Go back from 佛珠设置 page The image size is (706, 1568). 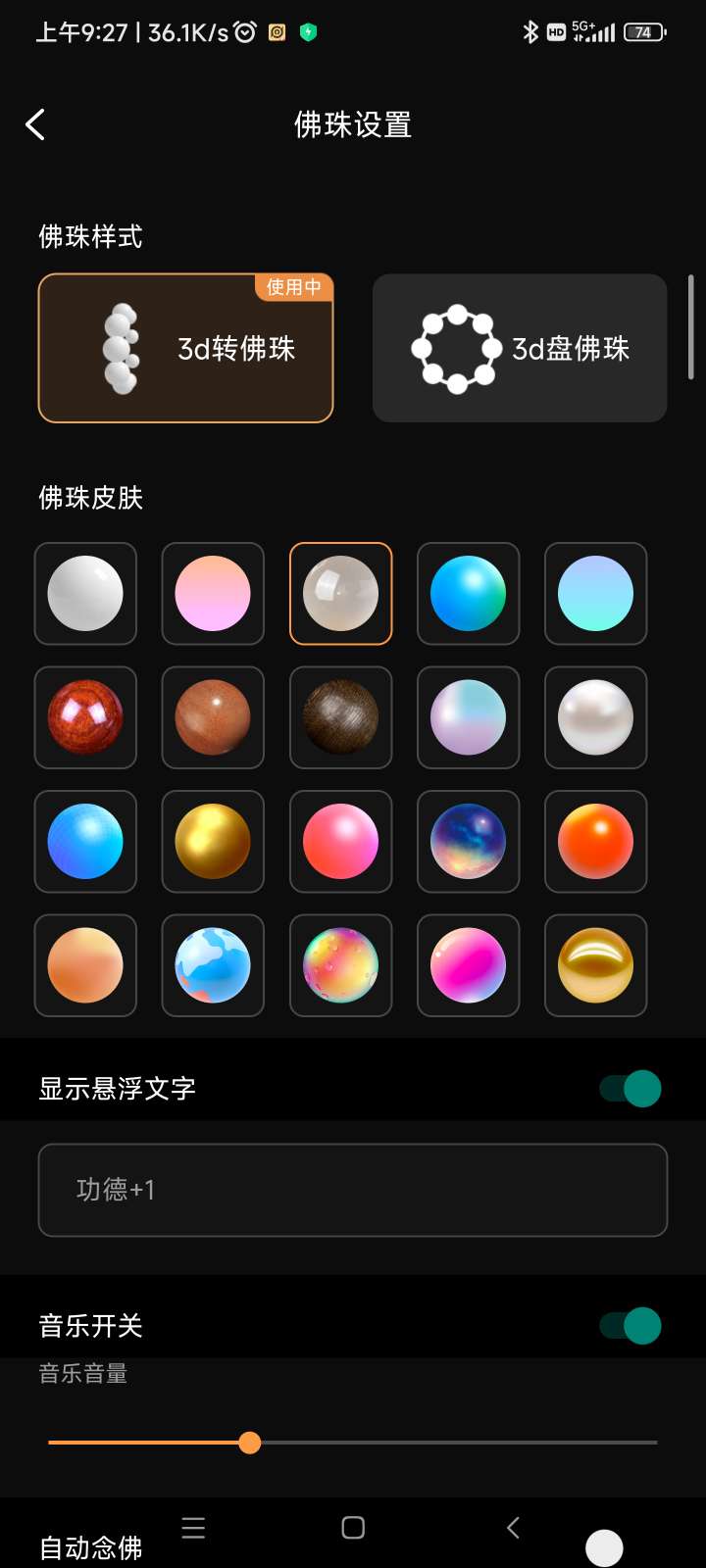click(x=35, y=124)
